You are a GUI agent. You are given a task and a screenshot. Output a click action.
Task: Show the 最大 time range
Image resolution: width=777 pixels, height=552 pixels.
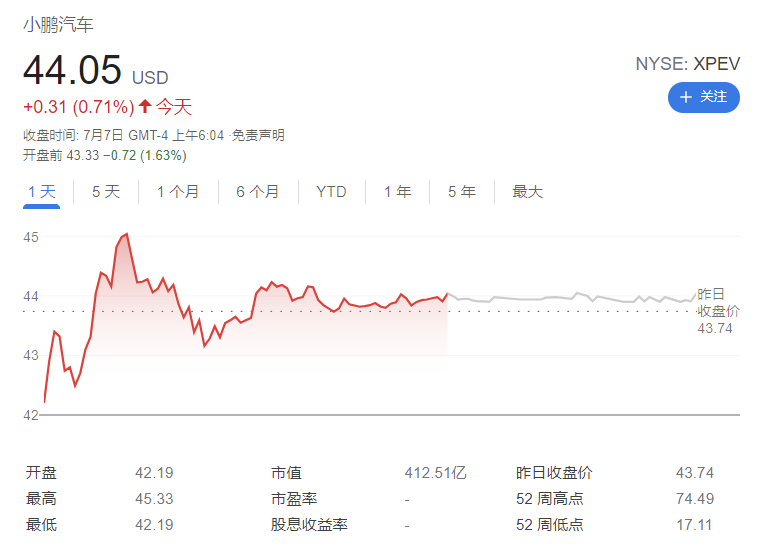click(527, 191)
